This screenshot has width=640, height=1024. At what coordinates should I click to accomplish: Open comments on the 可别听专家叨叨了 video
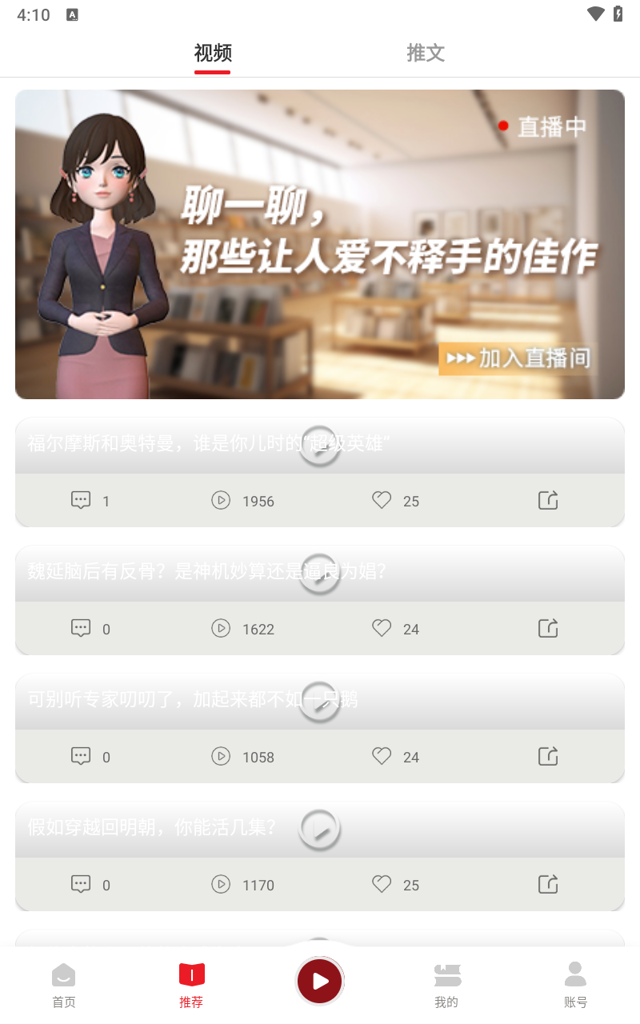click(x=81, y=756)
